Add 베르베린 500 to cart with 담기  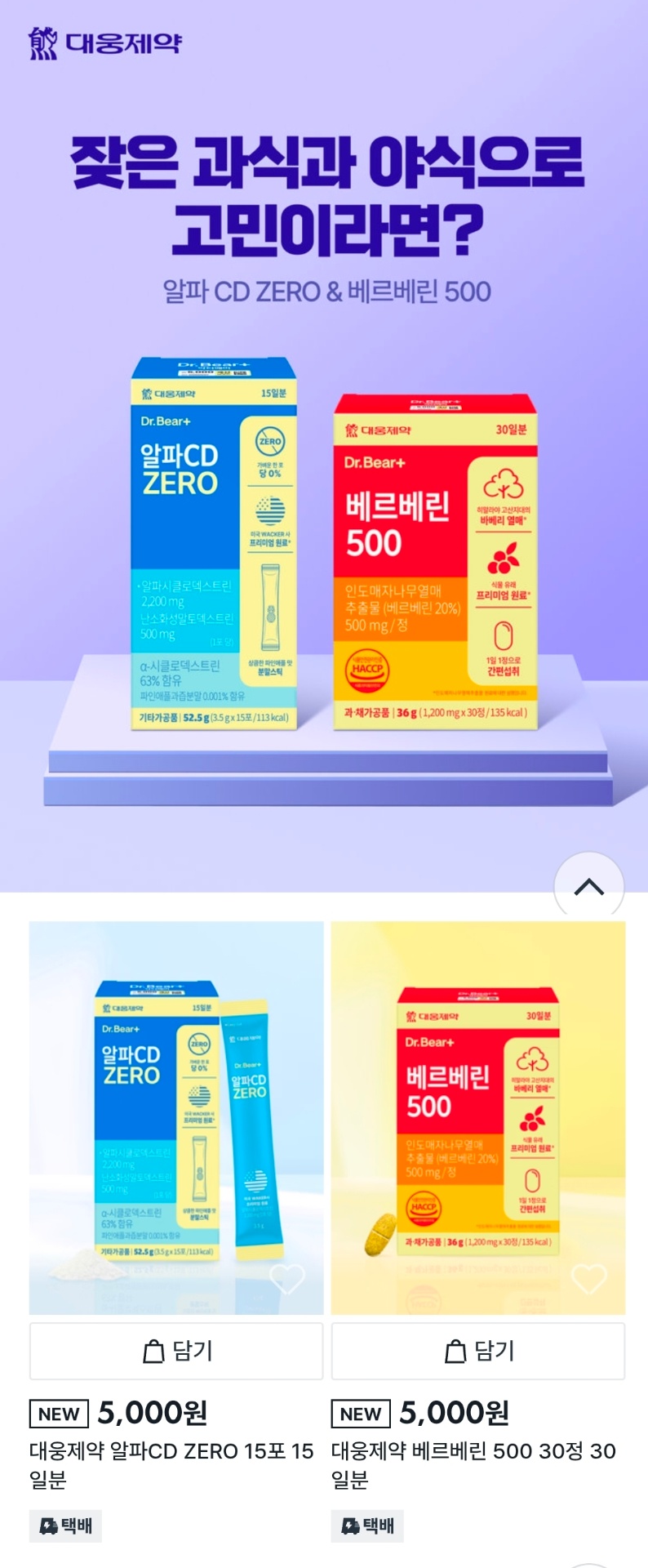478,1352
